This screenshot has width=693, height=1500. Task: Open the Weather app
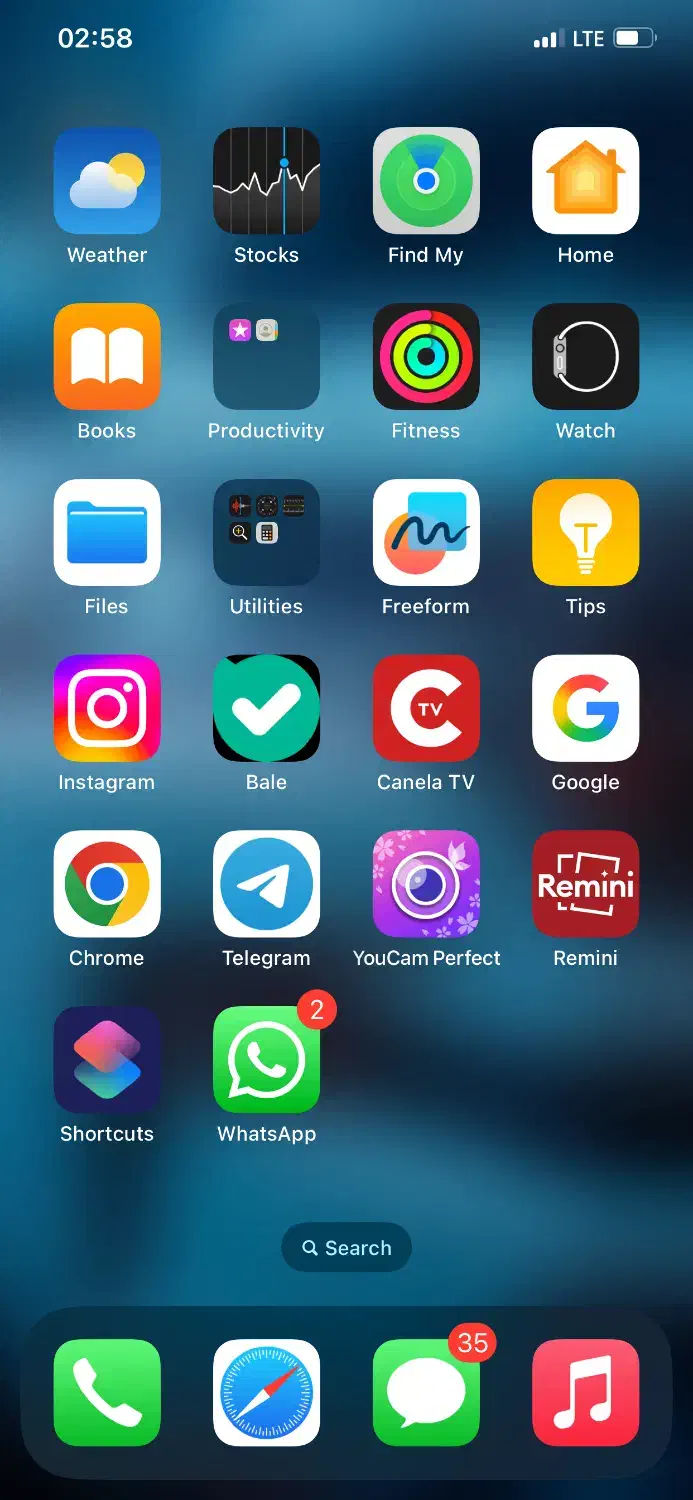(107, 181)
